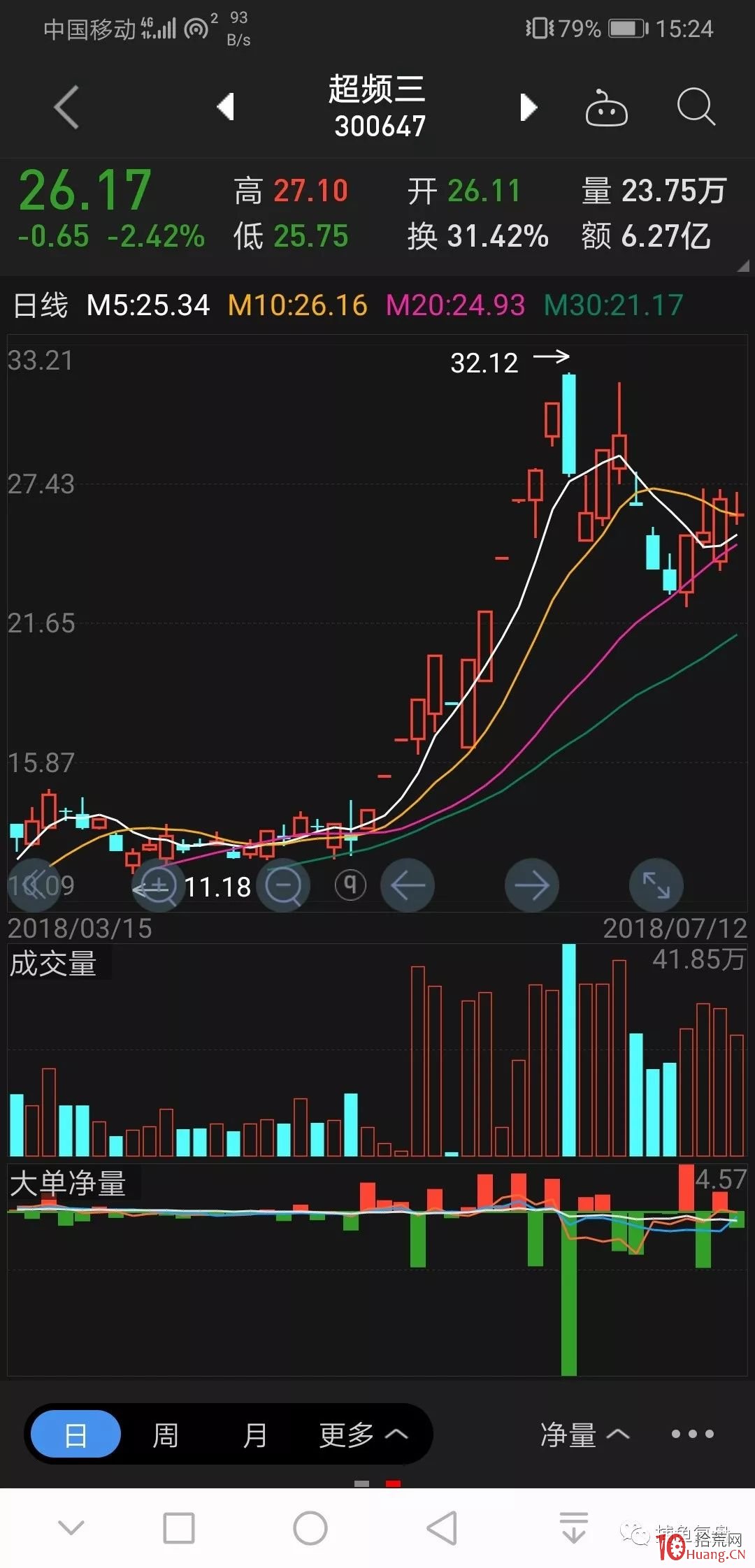The height and width of the screenshot is (1568, 755).
Task: Switch to the previous stock
Action: [x=225, y=107]
